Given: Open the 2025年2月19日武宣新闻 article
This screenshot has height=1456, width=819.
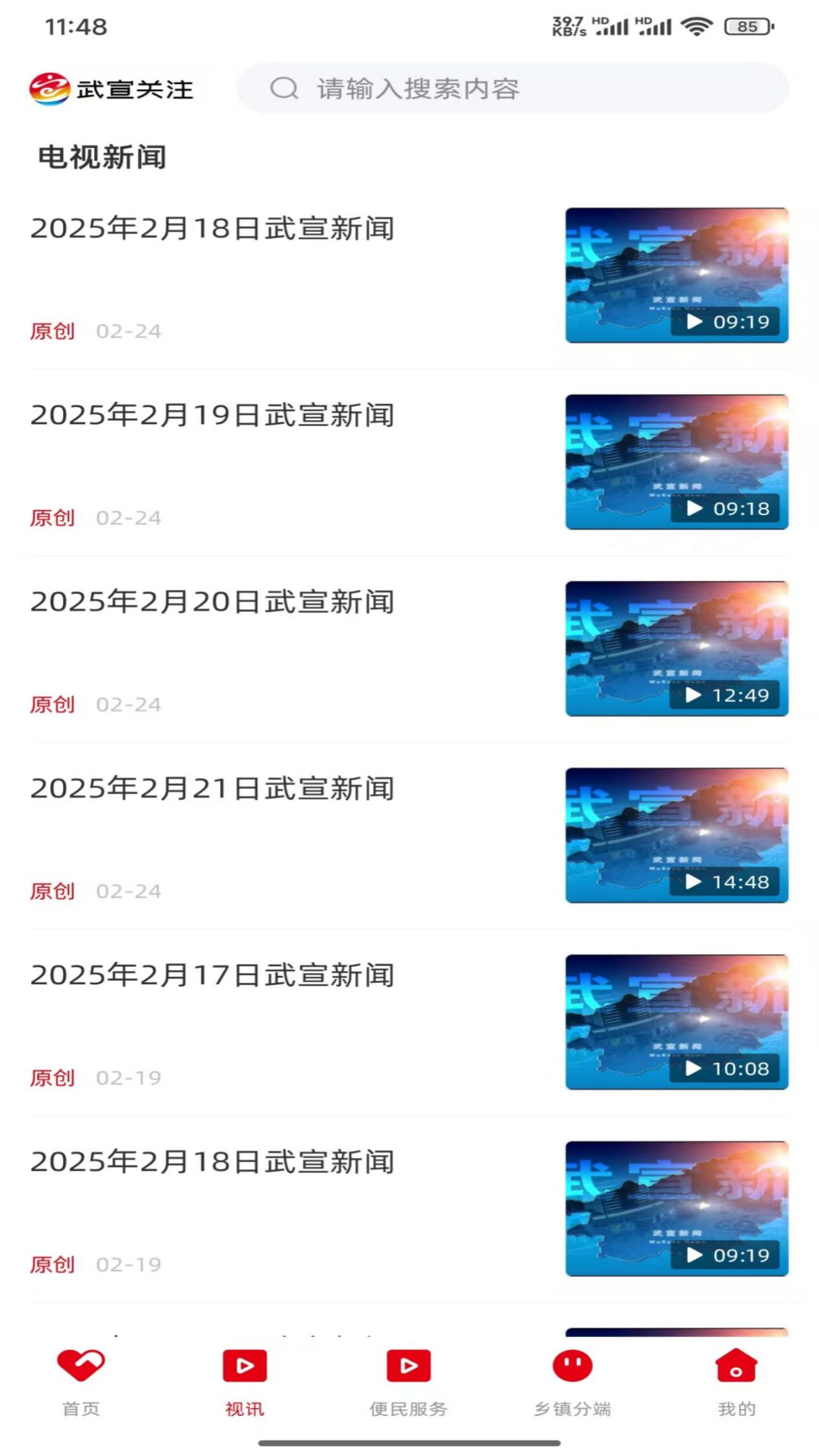Looking at the screenshot, I should [x=212, y=415].
